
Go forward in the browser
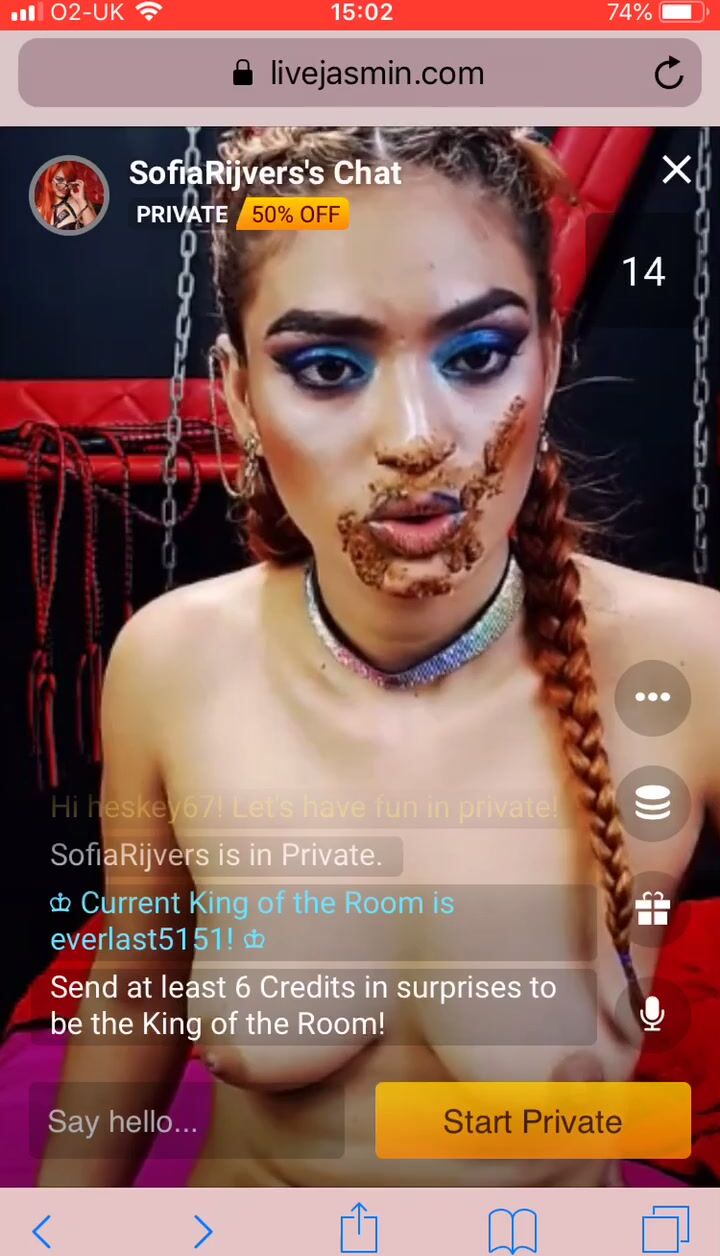(202, 1230)
